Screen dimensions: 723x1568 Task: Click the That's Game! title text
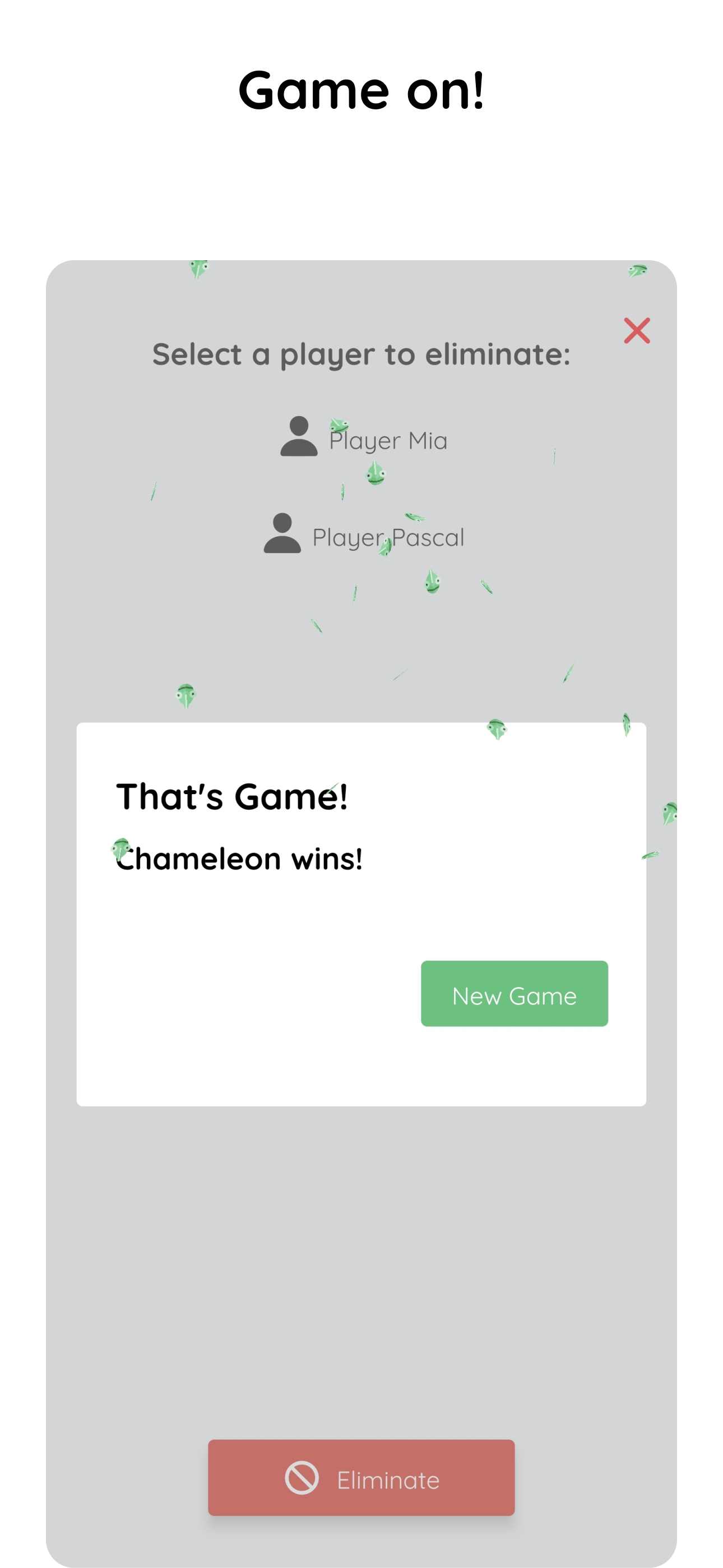coord(233,795)
